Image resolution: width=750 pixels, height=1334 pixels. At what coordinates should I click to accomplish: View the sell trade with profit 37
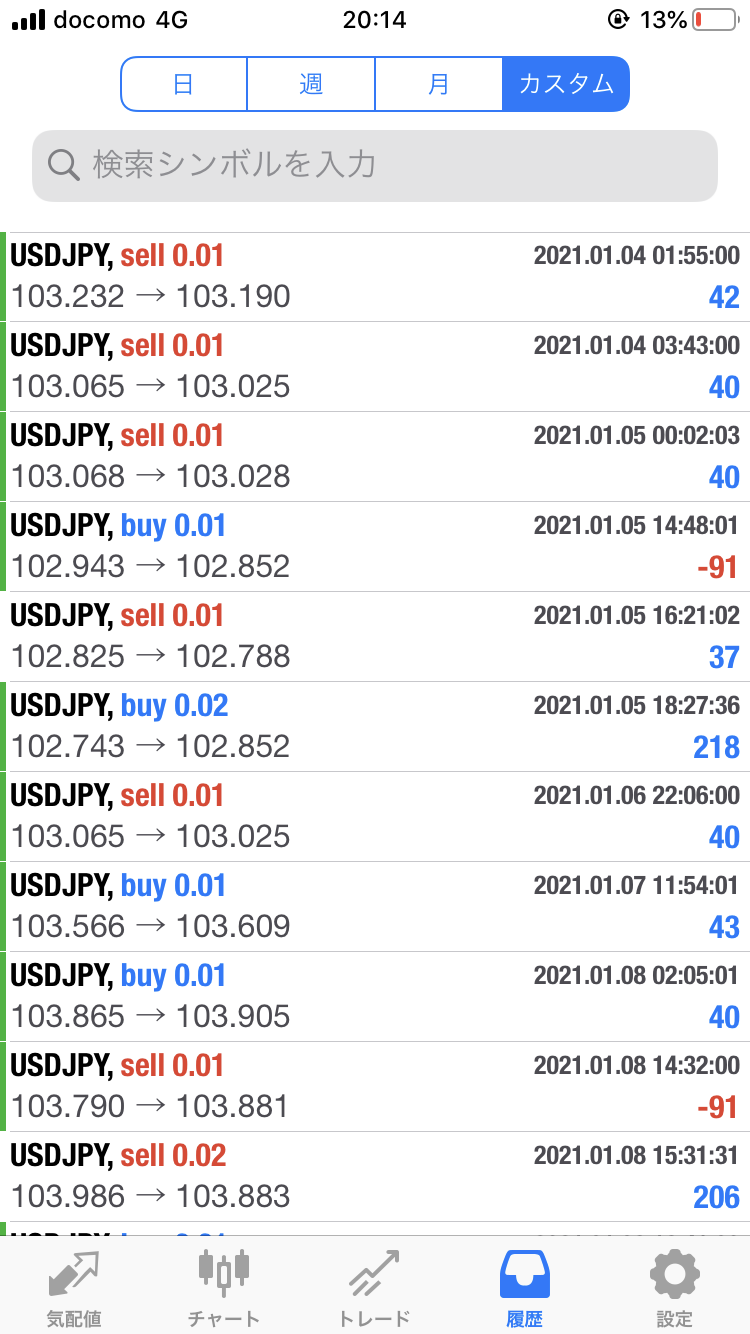pyautogui.click(x=375, y=637)
